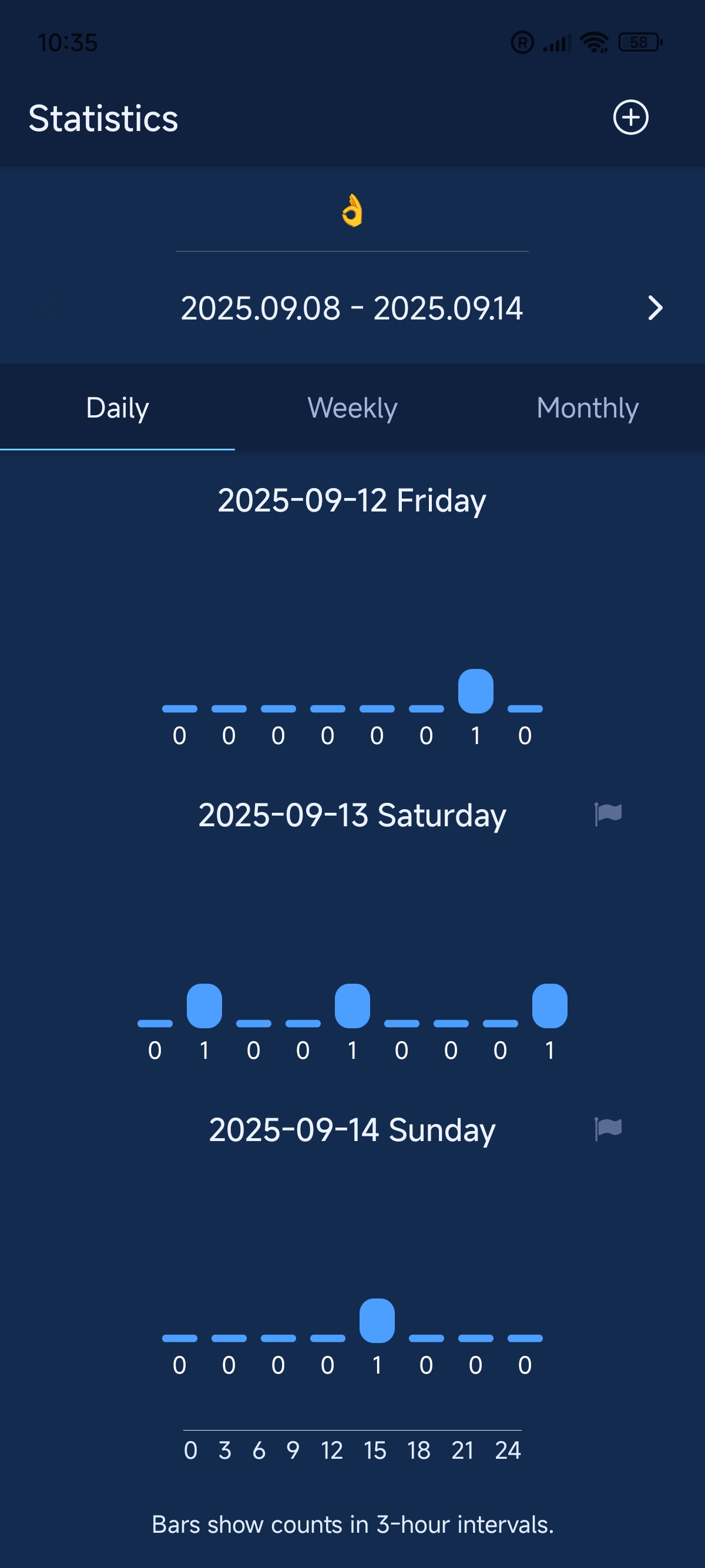Switch to the Monthly tab
This screenshot has height=1568, width=705.
[587, 408]
